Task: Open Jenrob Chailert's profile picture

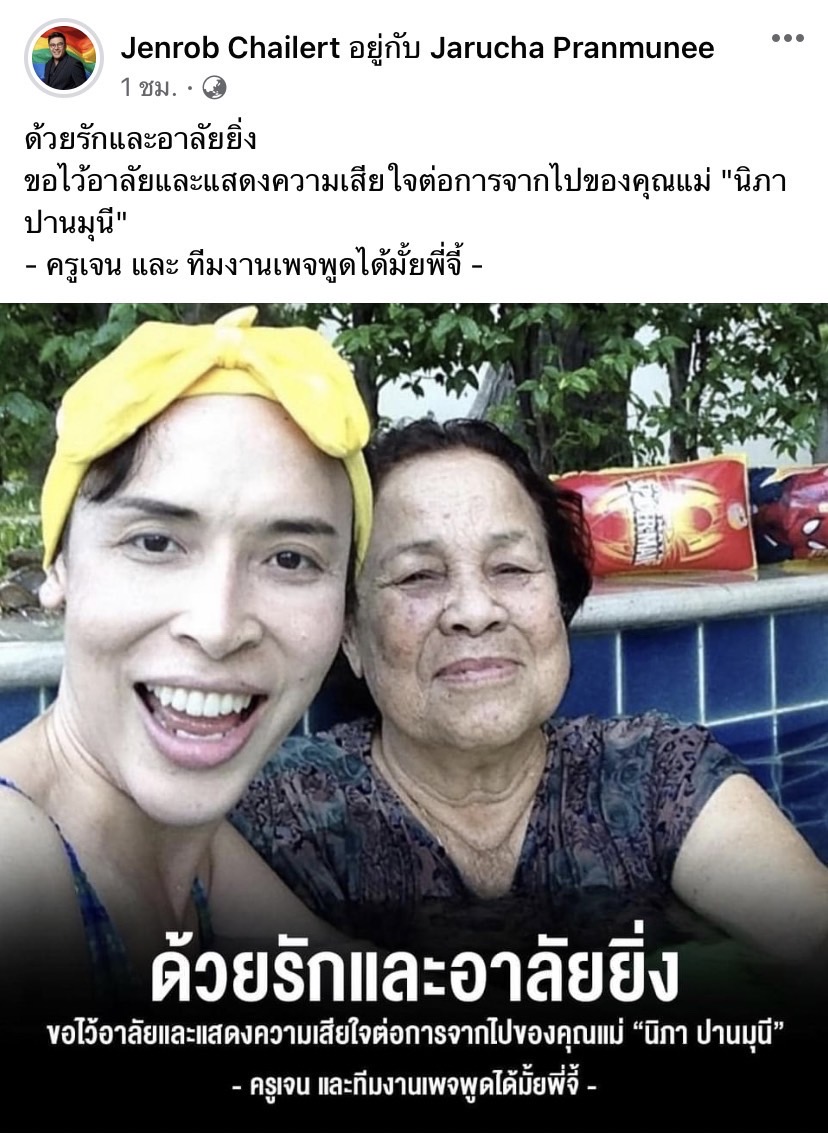Action: pyautogui.click(x=64, y=58)
